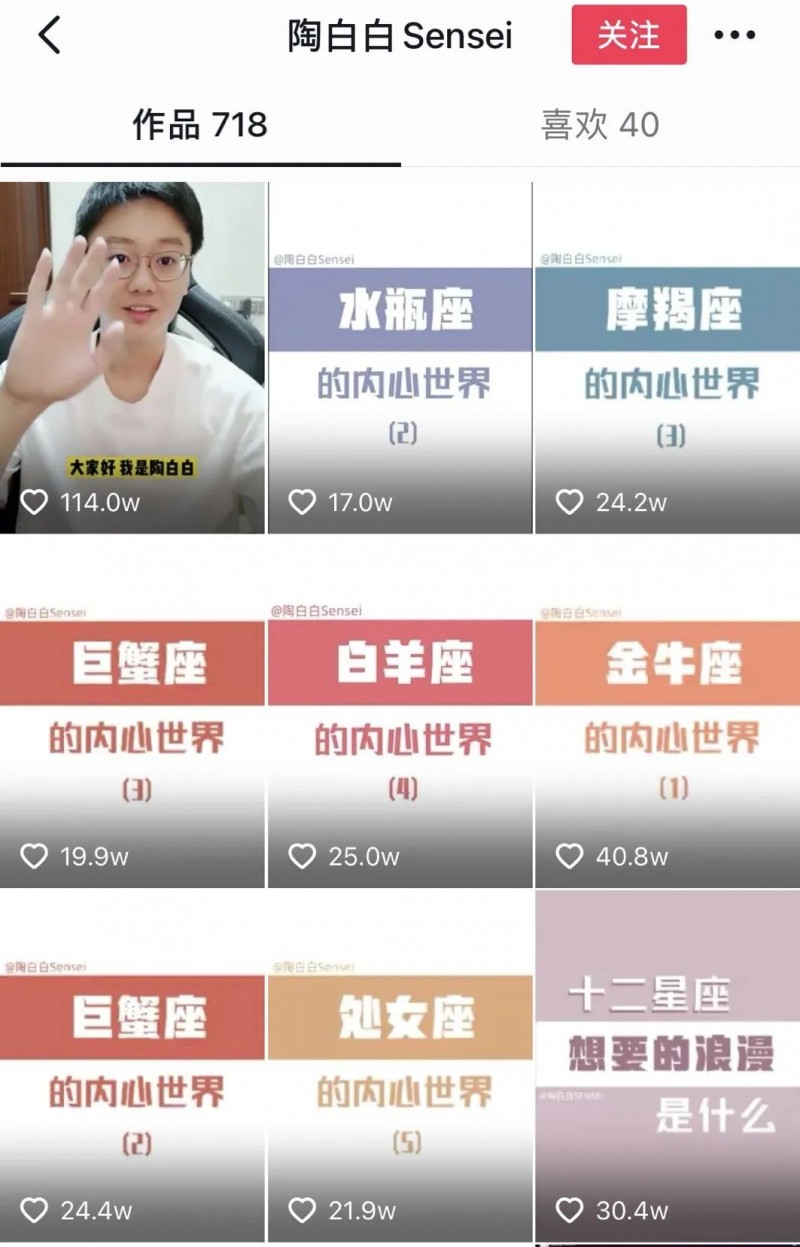Switch to the 作品 718 tab
This screenshot has height=1247, width=800.
pyautogui.click(x=200, y=125)
